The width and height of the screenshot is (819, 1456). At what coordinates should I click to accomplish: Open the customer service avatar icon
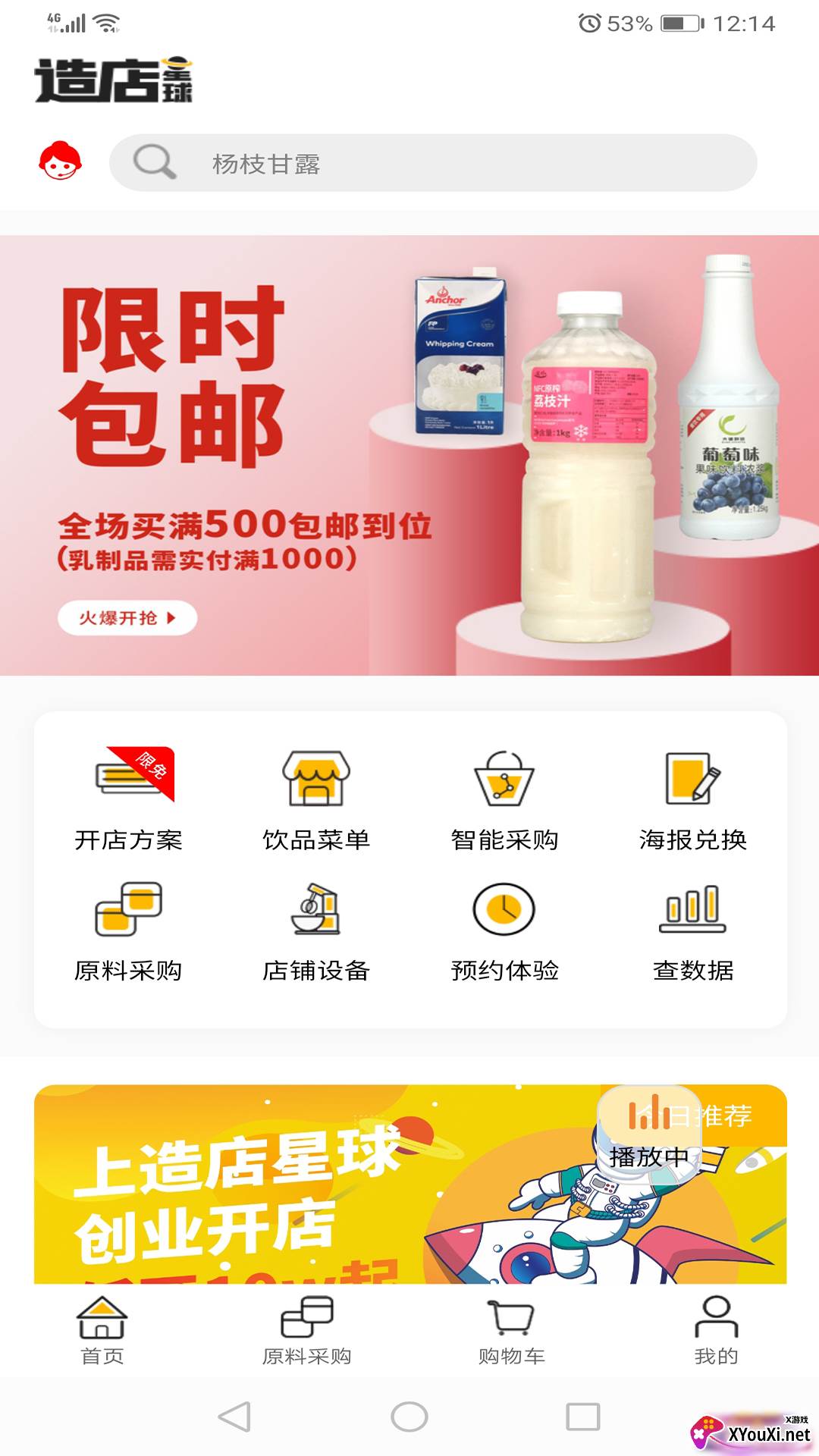61,161
